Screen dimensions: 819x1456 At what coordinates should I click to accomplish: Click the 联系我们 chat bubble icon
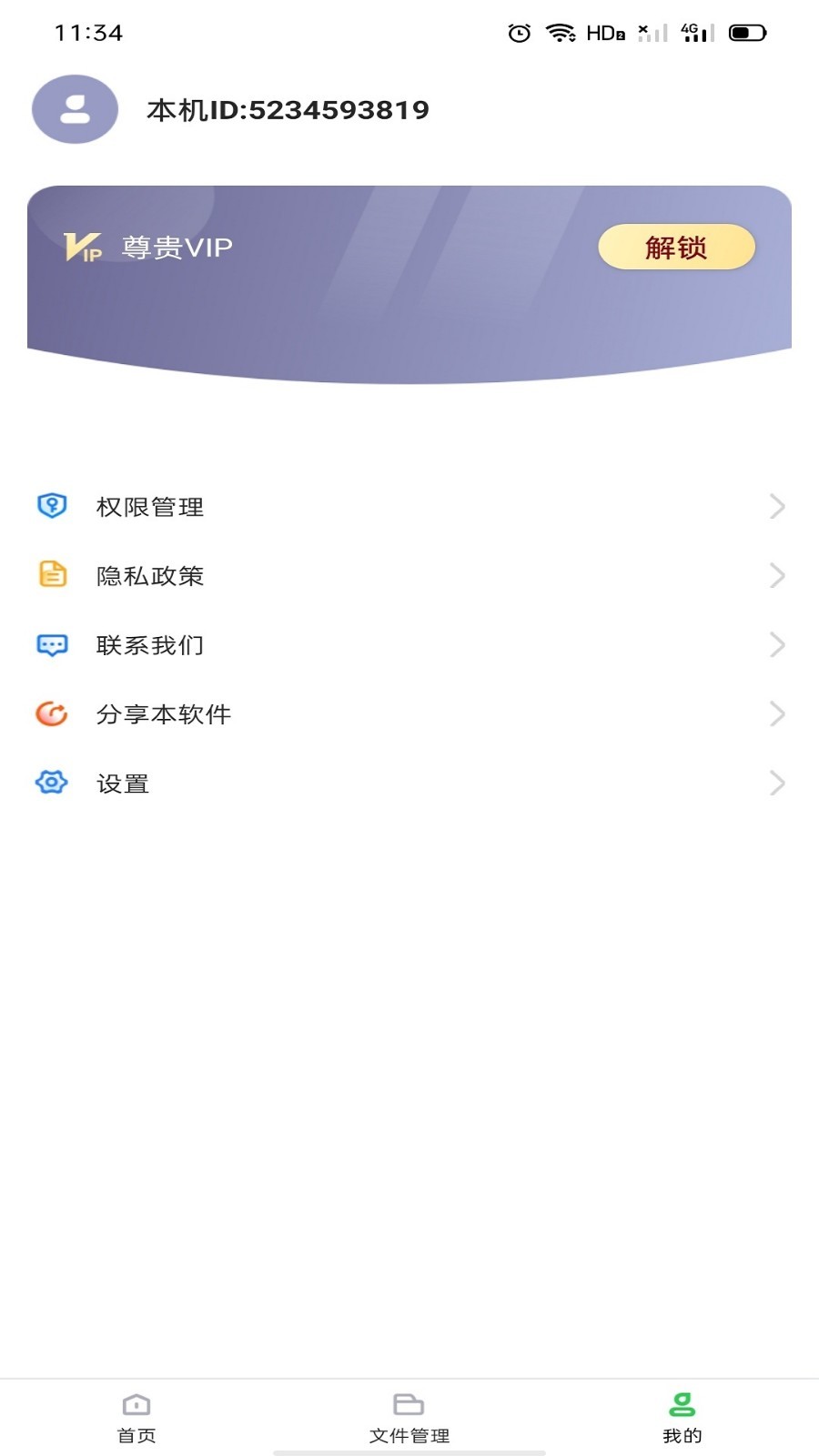click(x=52, y=644)
